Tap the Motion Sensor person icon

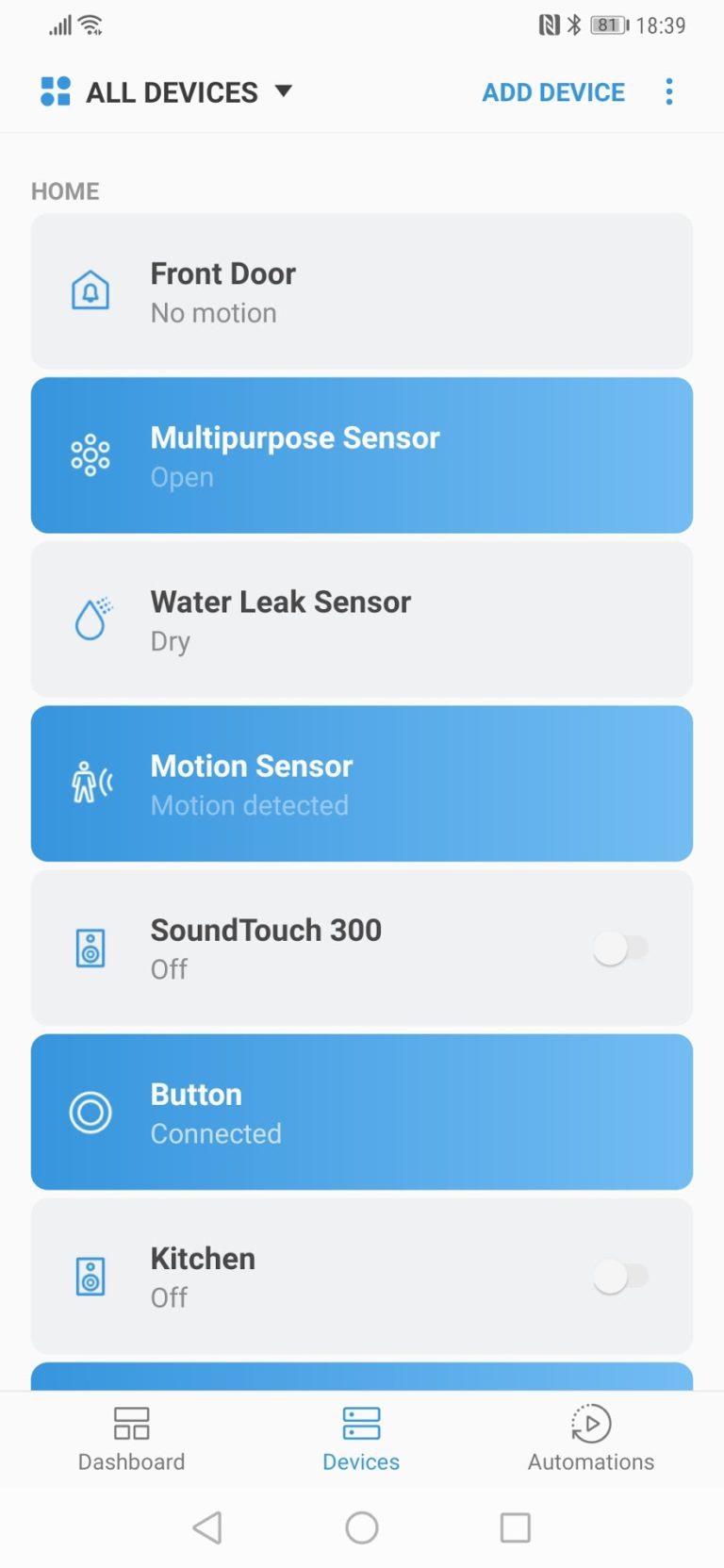90,783
